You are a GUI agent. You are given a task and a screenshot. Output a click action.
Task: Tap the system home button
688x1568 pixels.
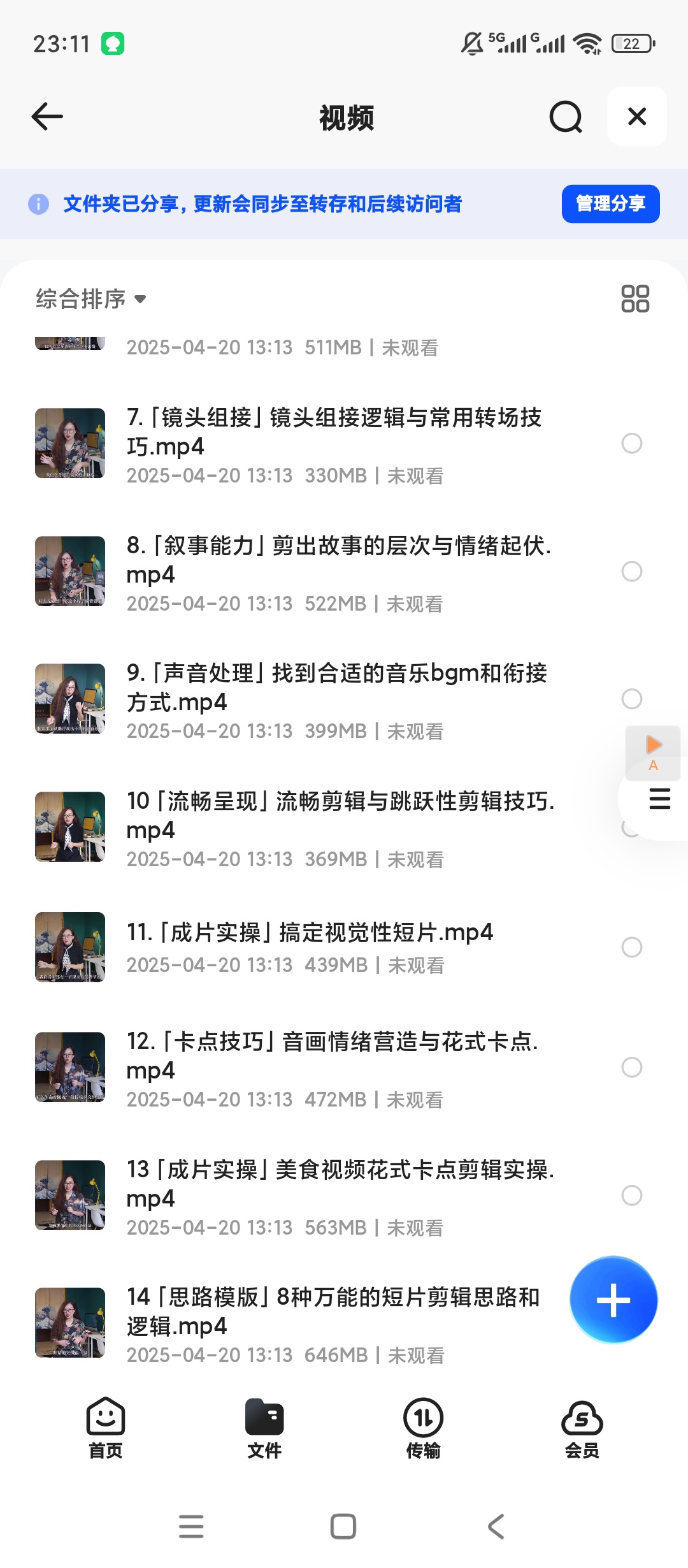[x=343, y=1527]
